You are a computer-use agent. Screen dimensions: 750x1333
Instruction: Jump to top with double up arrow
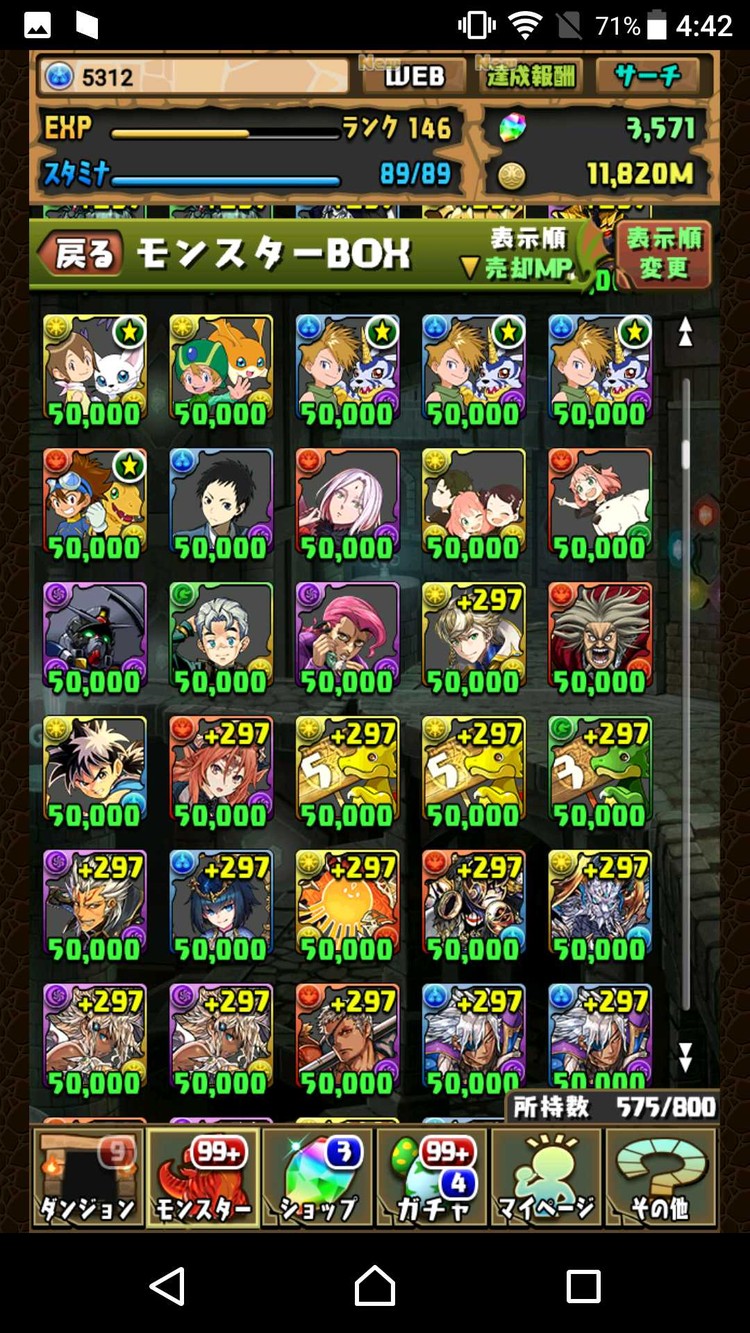coord(685,332)
